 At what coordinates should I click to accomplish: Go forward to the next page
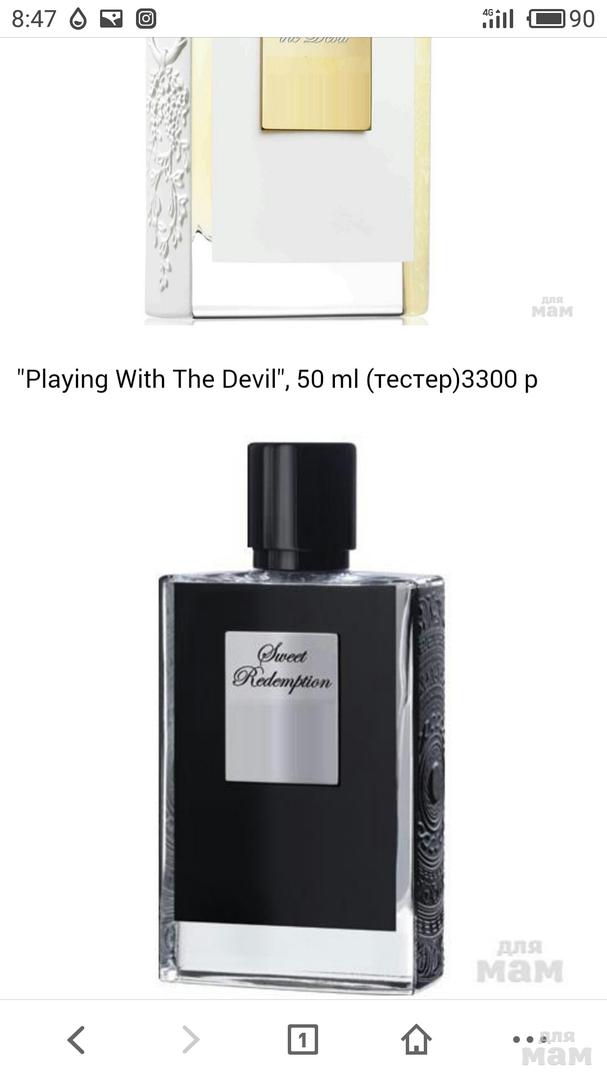tap(190, 1040)
